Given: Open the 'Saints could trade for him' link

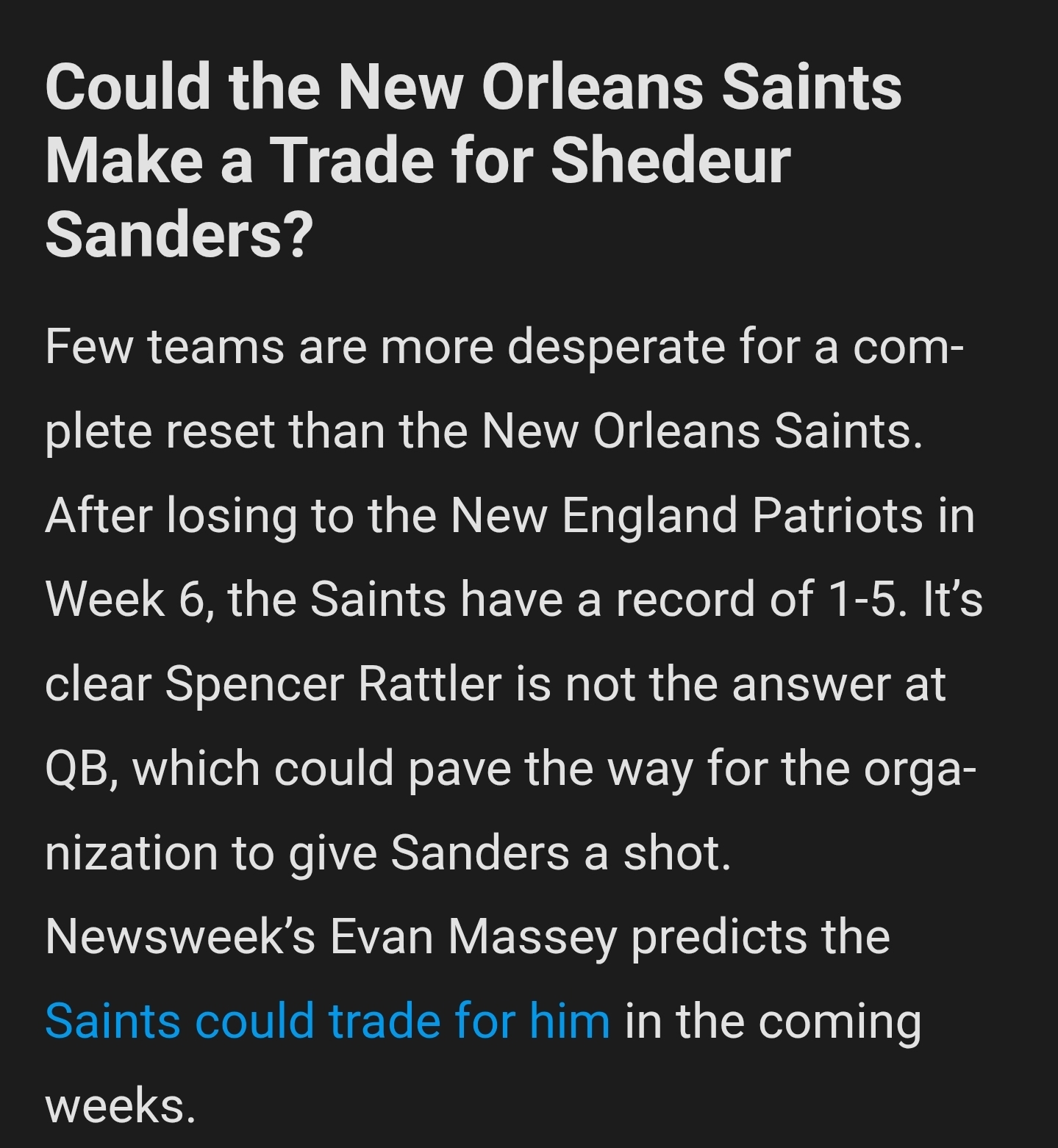Looking at the screenshot, I should click(x=327, y=1021).
